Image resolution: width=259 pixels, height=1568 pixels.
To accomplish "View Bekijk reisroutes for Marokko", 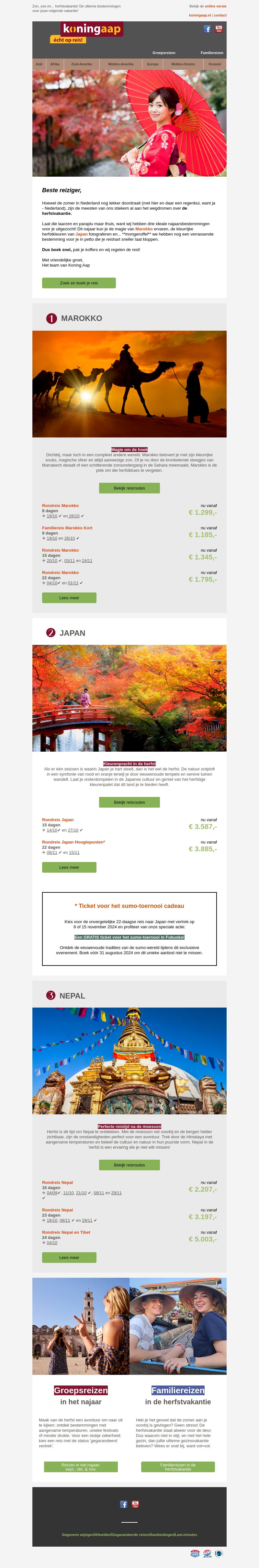I will tap(129, 488).
